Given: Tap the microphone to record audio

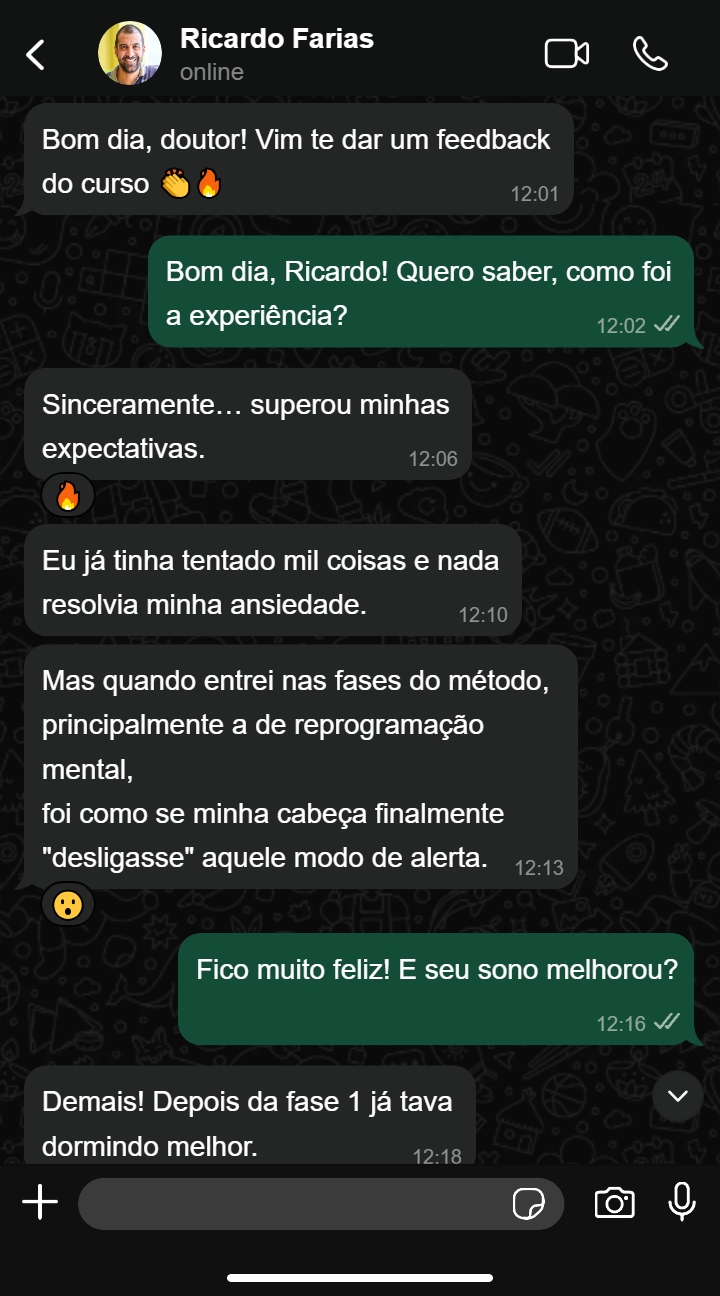Looking at the screenshot, I should coord(682,1202).
